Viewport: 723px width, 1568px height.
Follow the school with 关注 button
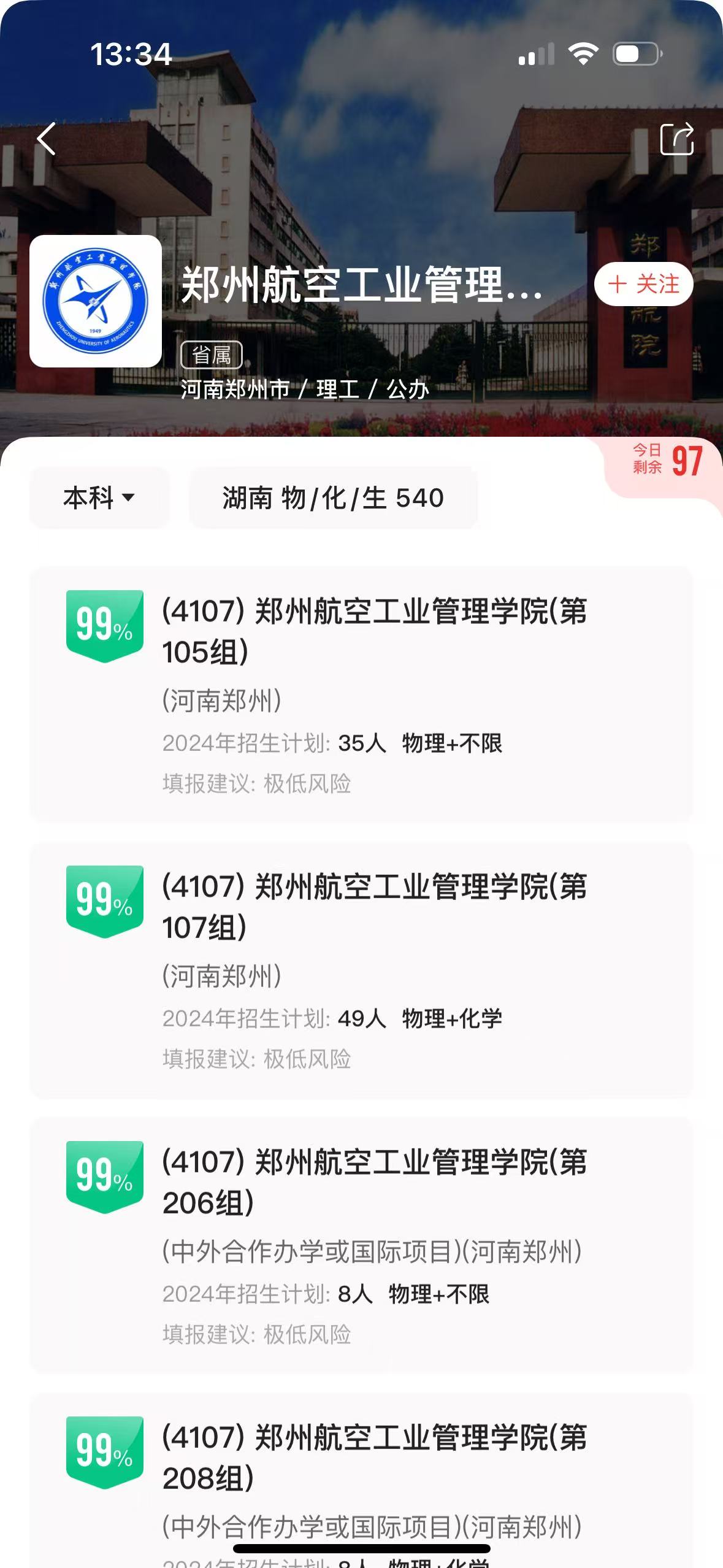(643, 284)
